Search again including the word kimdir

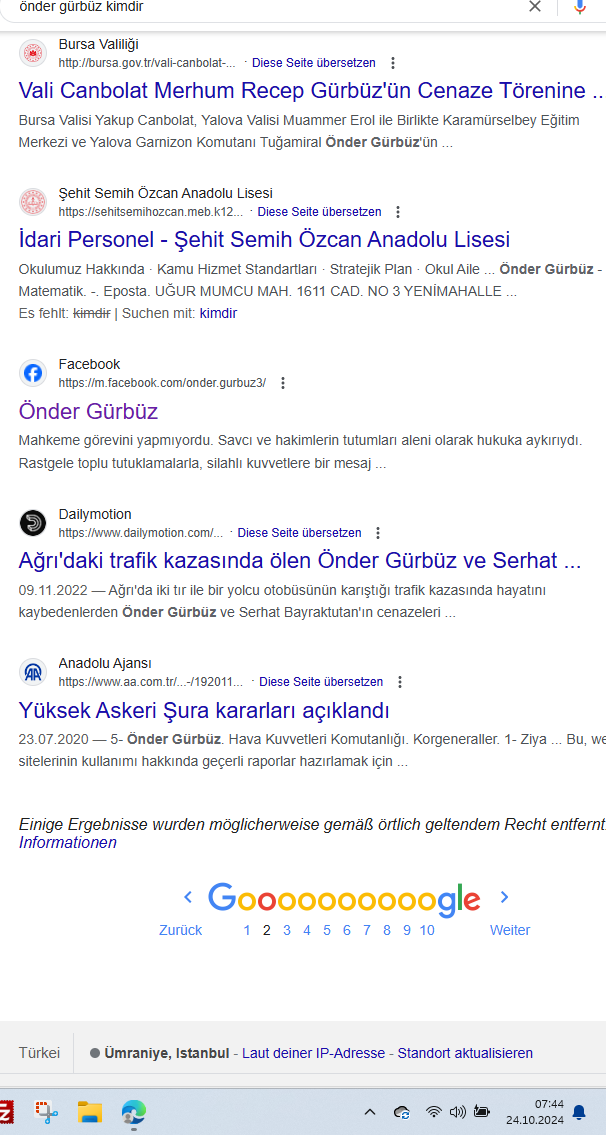tap(218, 313)
